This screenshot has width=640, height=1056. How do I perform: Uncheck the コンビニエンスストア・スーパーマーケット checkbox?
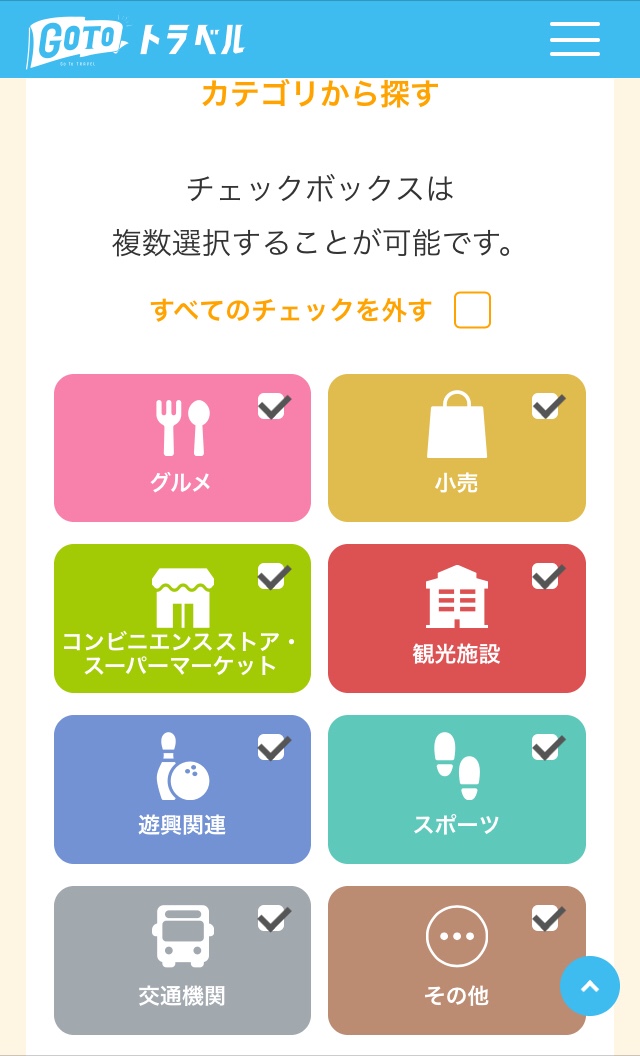tap(271, 576)
